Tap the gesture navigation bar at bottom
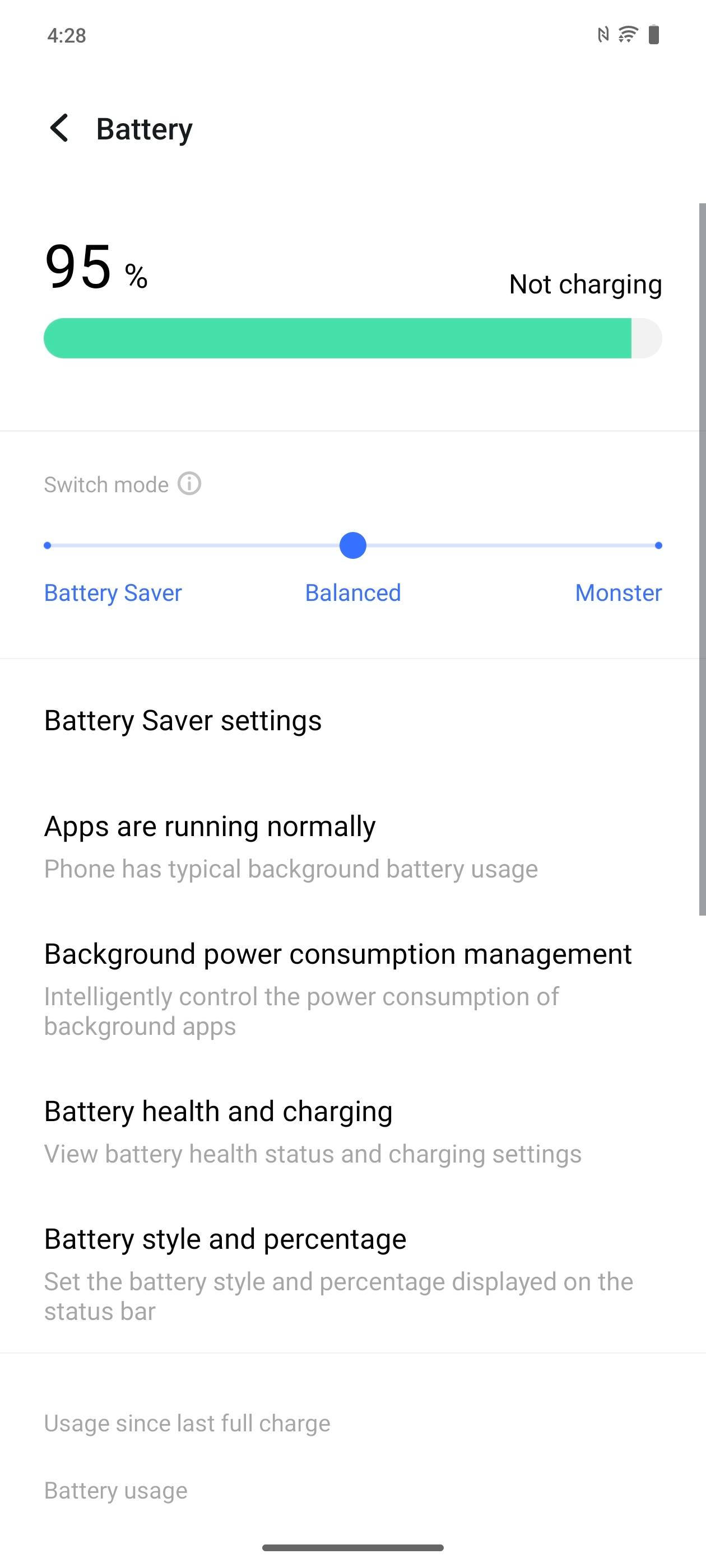 352,1547
